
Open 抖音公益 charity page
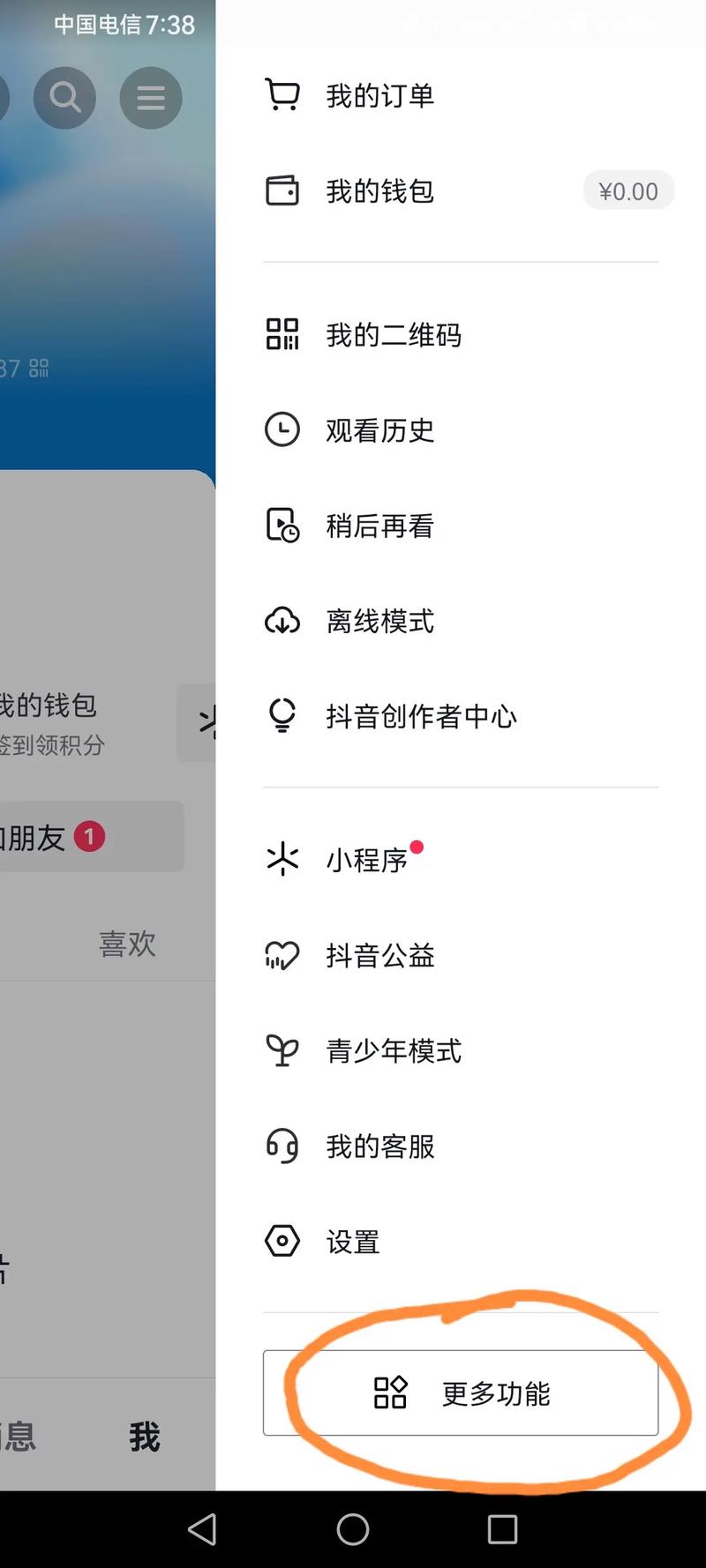coord(379,955)
